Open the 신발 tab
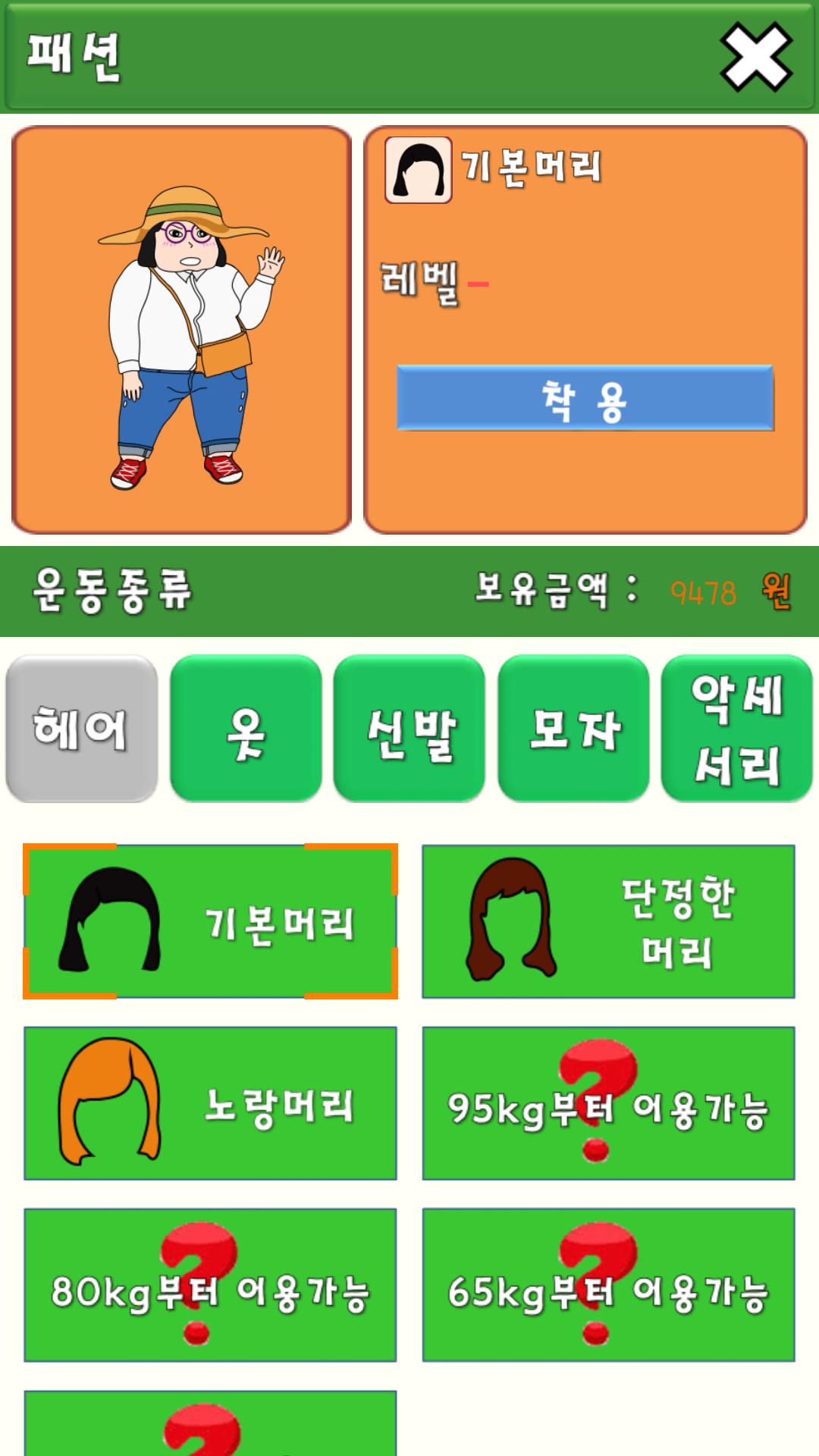This screenshot has height=1456, width=819. click(409, 729)
